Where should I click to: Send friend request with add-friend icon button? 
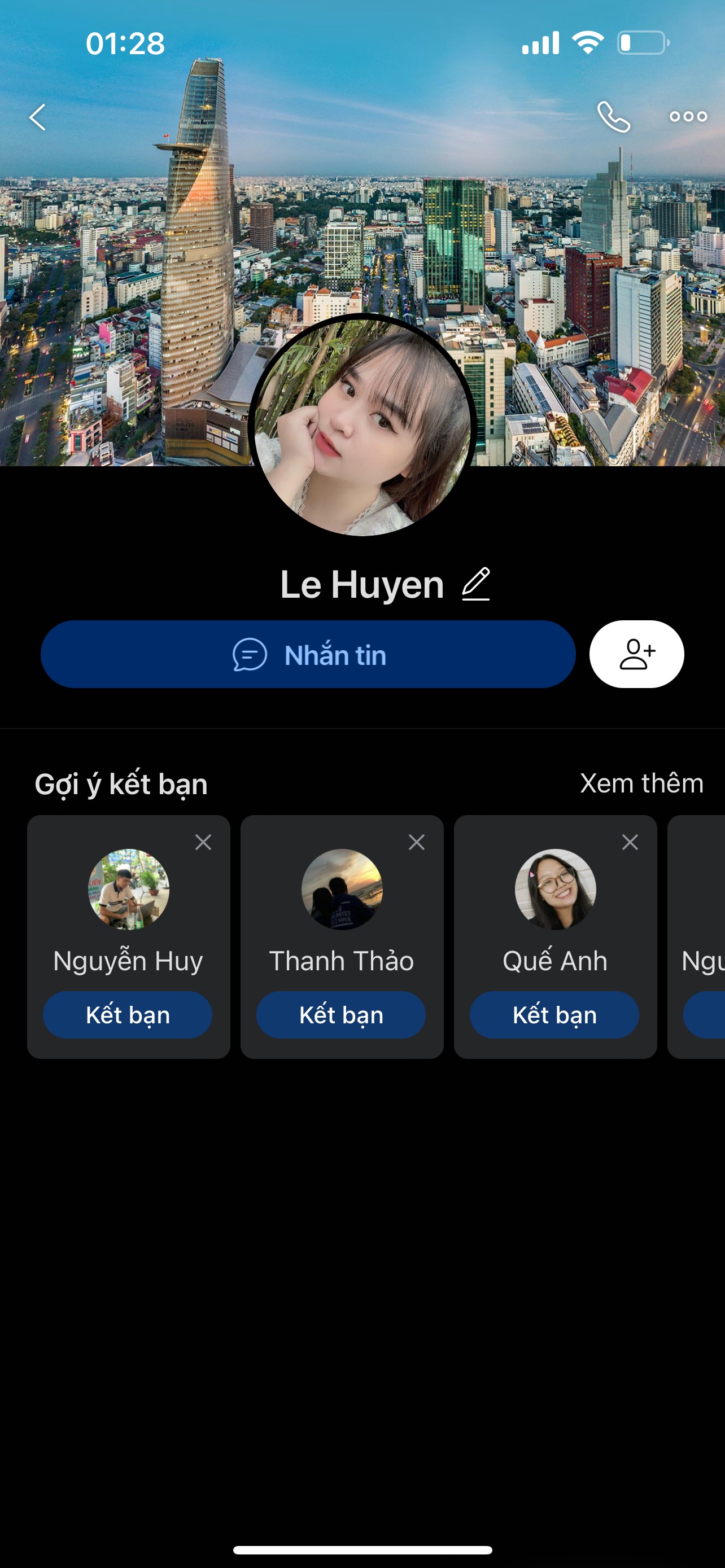click(x=636, y=654)
